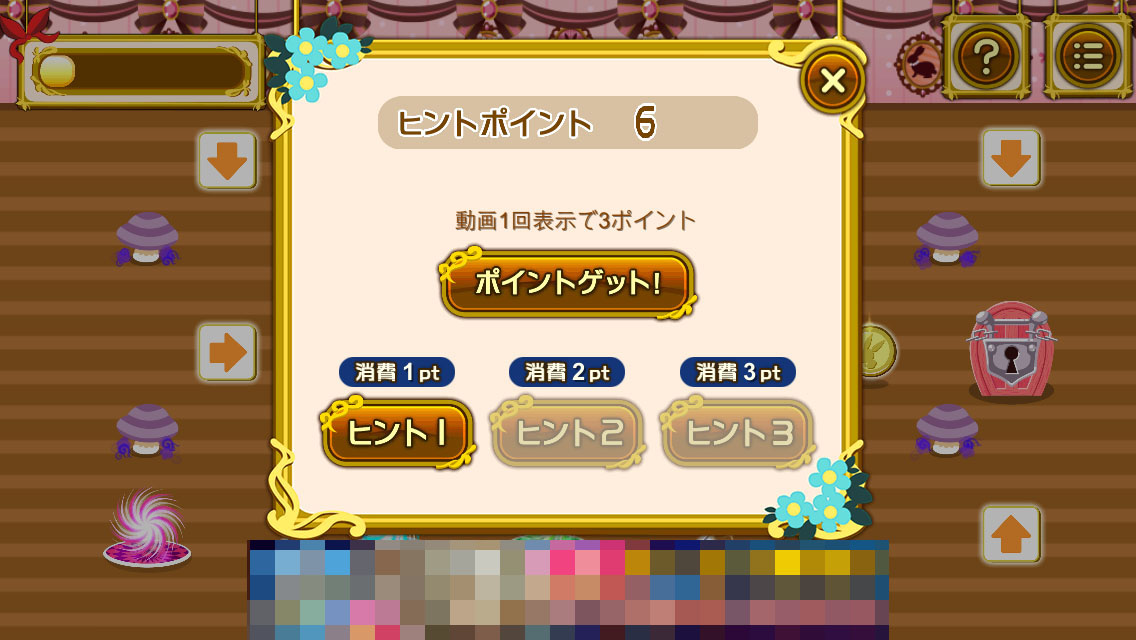Viewport: 1136px width, 640px height.
Task: Open the question mark help icon
Action: pos(985,57)
